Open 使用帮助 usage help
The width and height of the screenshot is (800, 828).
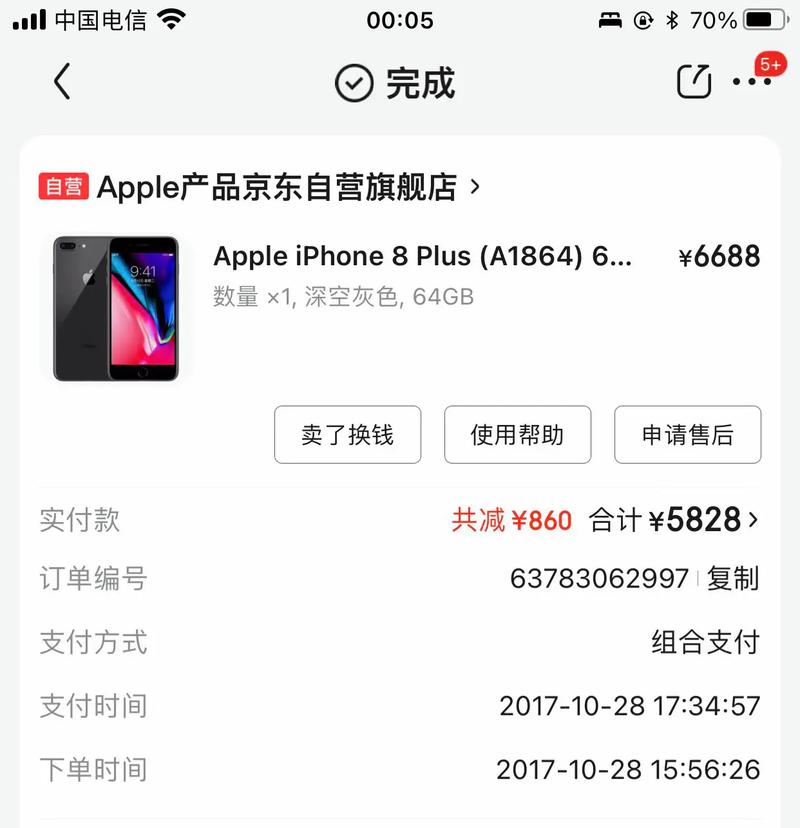517,434
